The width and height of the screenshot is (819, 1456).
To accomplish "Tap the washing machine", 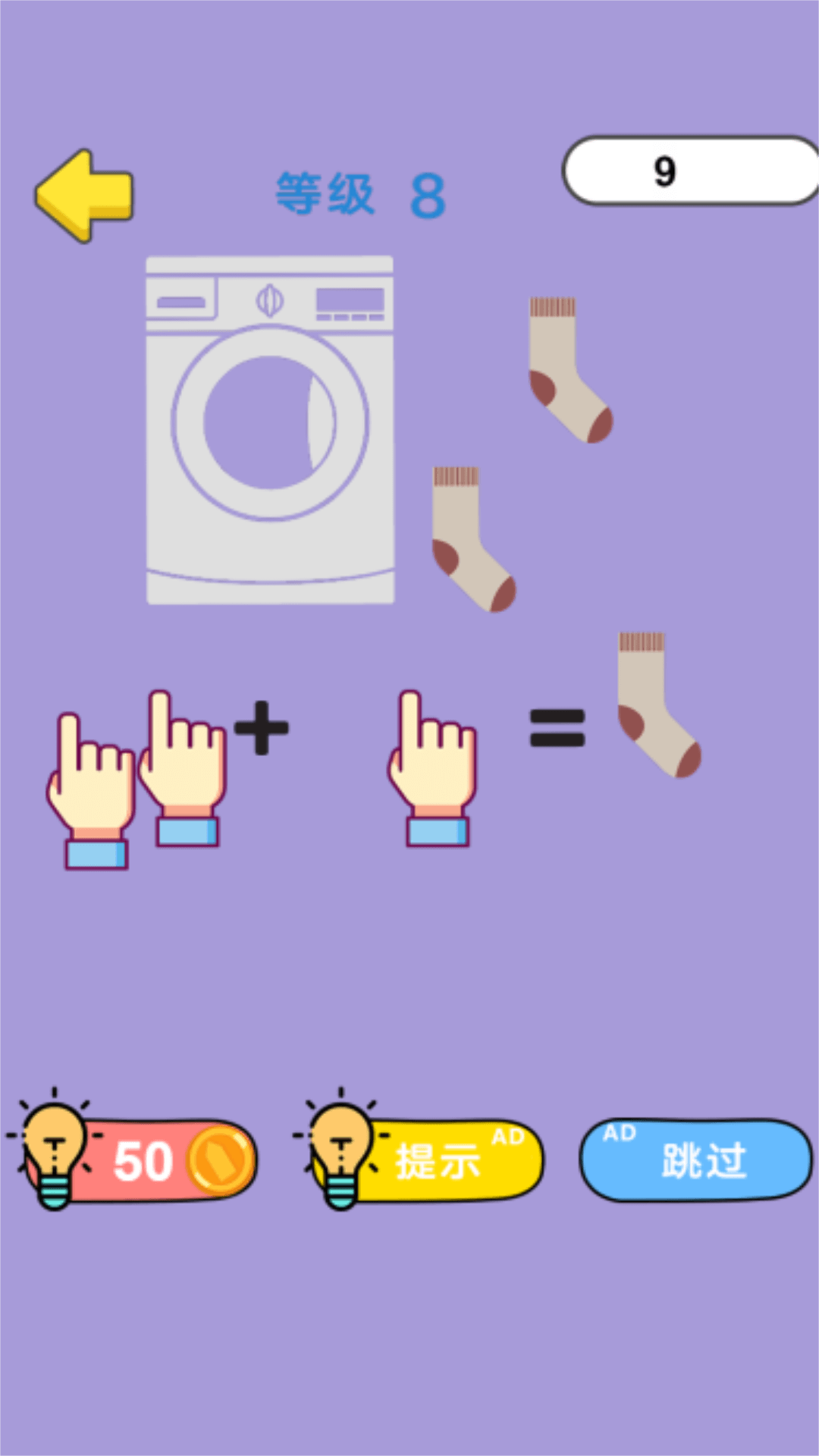I will click(x=270, y=430).
